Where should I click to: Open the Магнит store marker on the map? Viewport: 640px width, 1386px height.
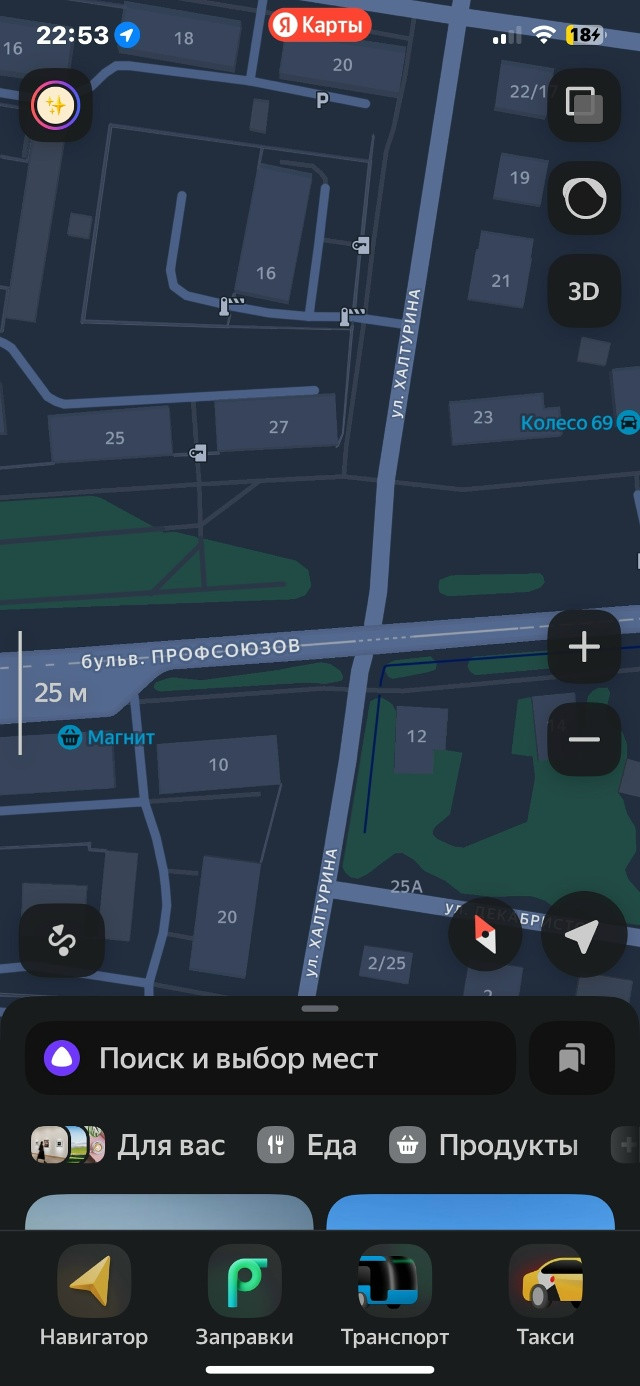coord(107,738)
